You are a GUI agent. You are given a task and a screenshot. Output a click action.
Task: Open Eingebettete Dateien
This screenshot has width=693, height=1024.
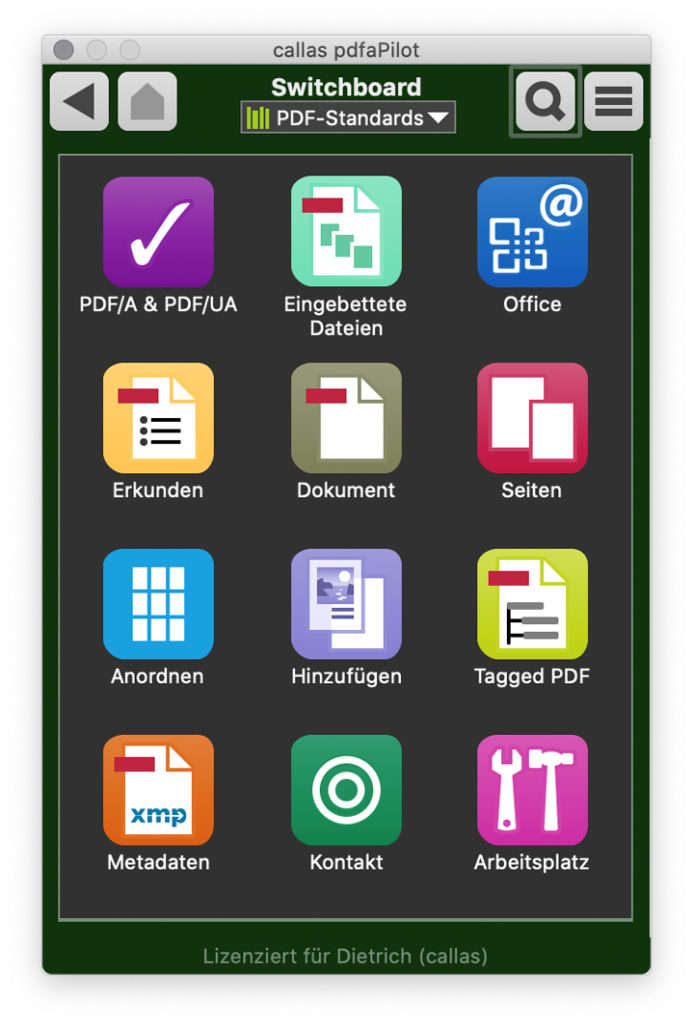346,232
